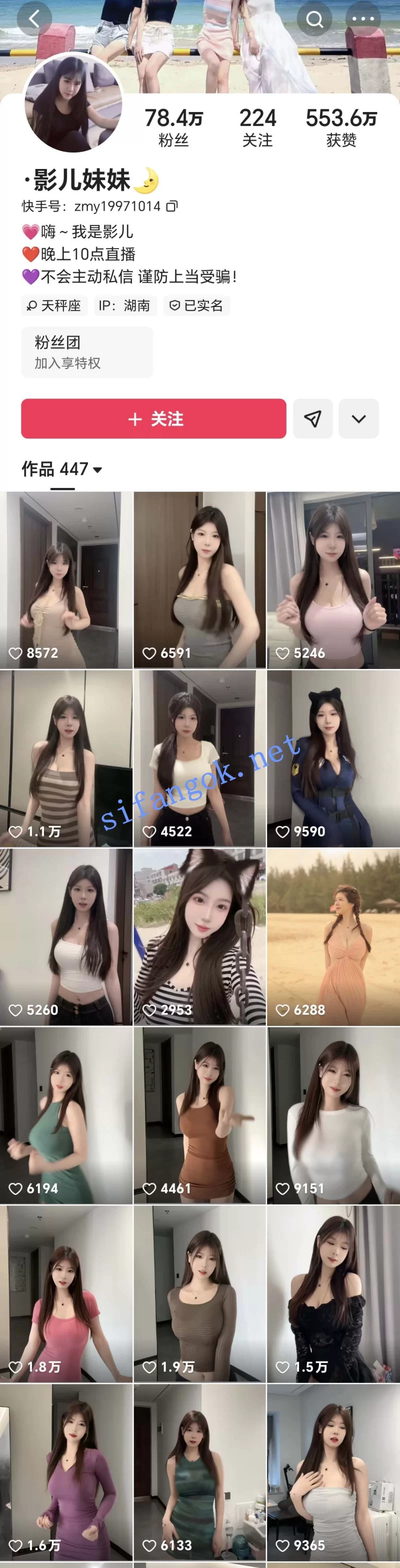Go back using the top arrow
Viewport: 400px width, 1568px height.
point(34,19)
